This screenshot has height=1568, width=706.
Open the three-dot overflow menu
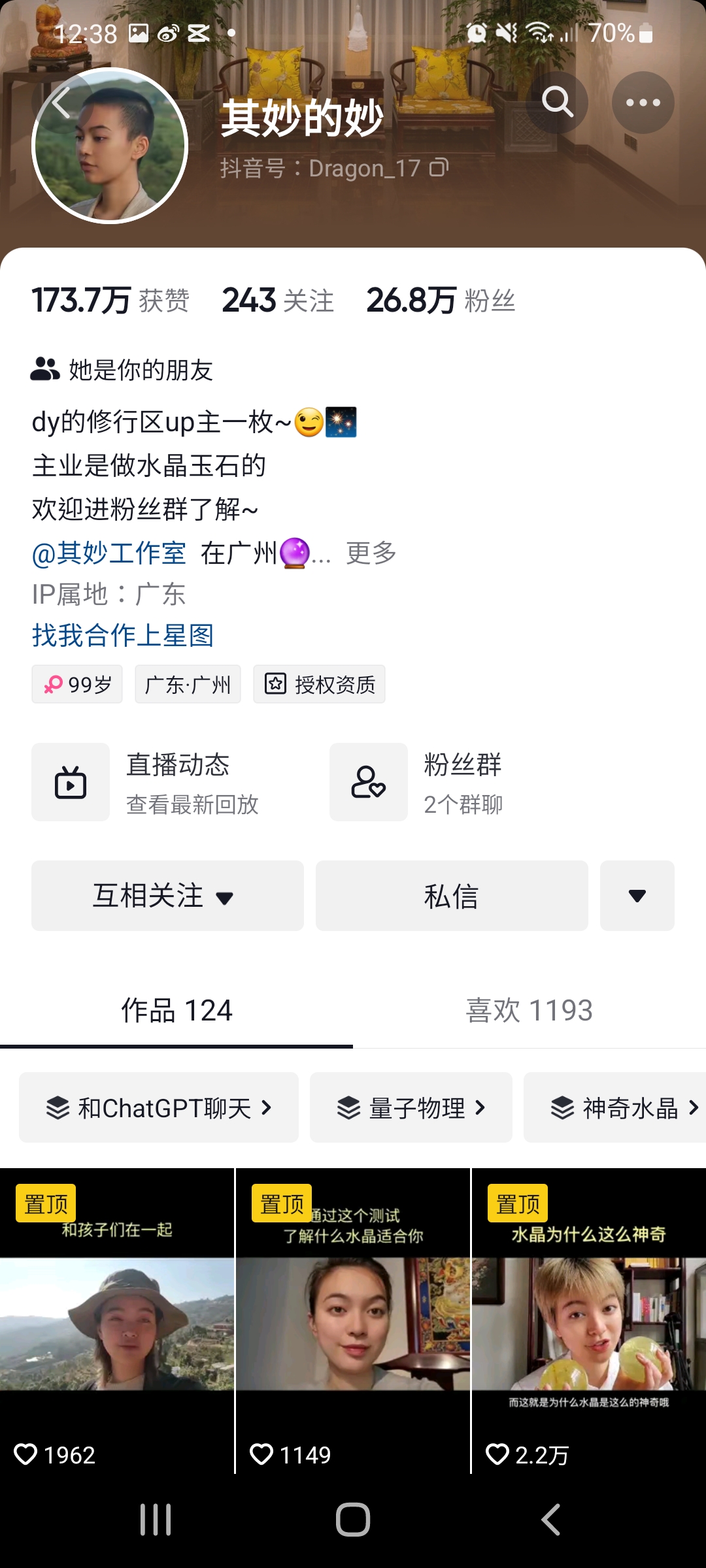[x=643, y=103]
